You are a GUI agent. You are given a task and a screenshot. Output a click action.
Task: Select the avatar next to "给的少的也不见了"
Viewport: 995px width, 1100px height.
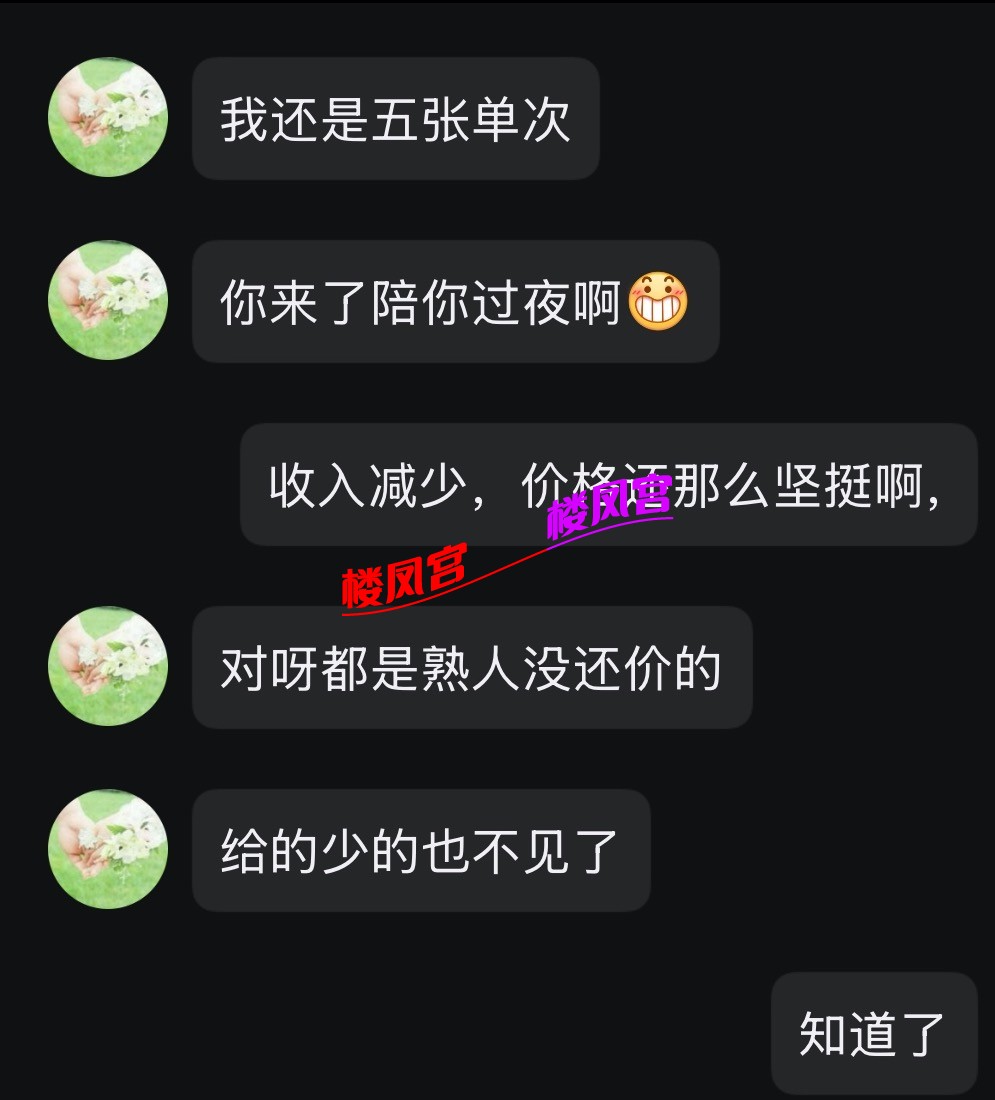pyautogui.click(x=108, y=849)
